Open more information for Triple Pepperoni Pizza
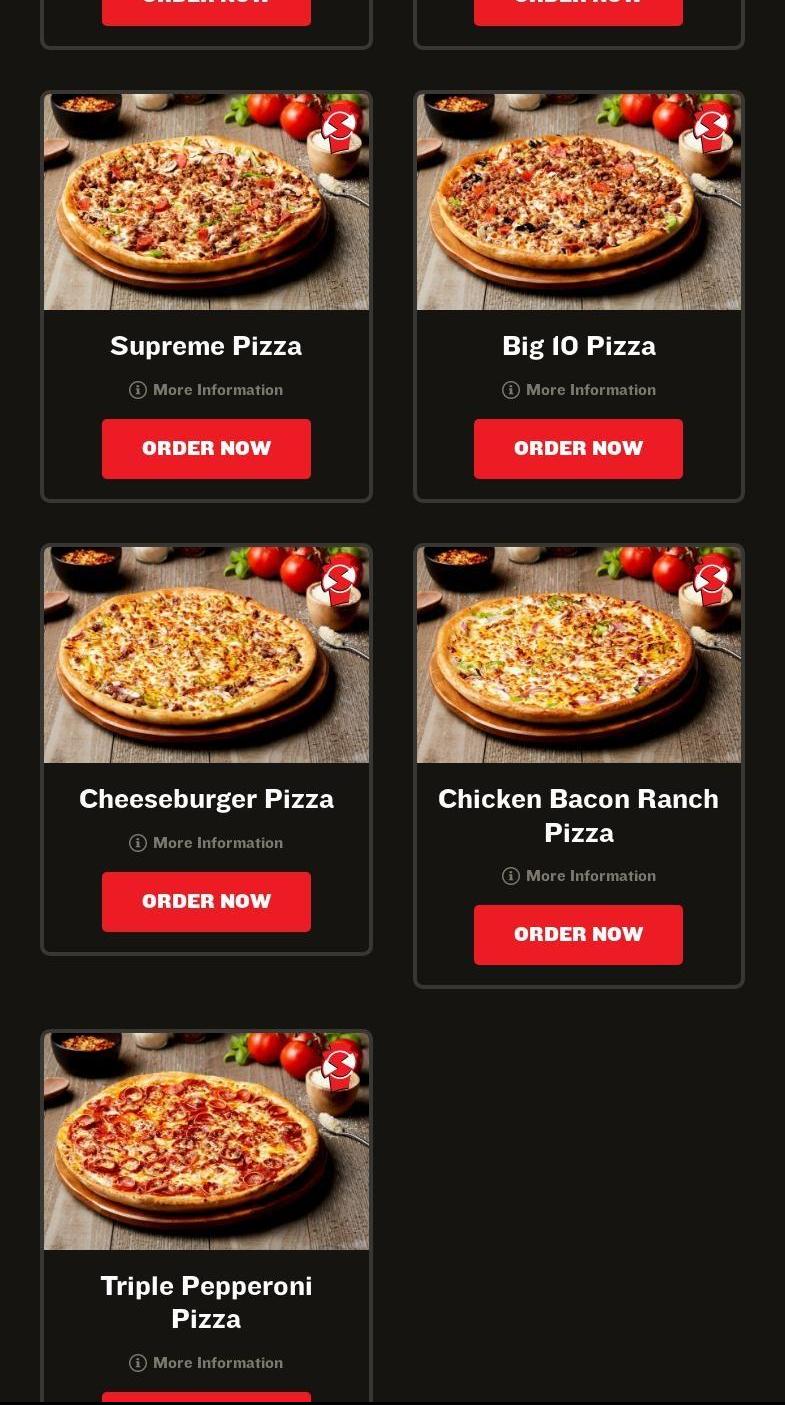Screen dimensions: 785x1405 (x=206, y=1363)
